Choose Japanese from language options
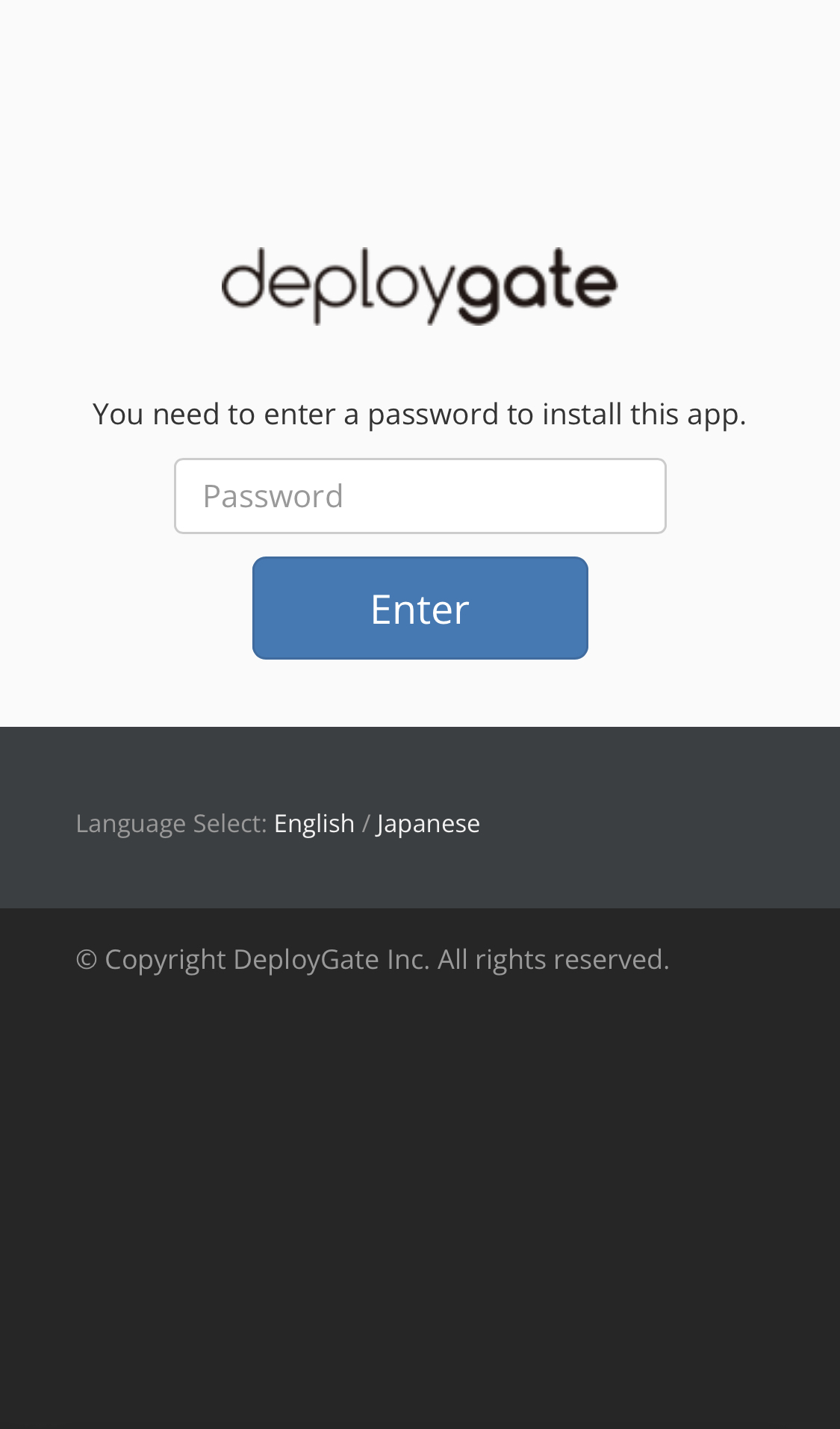 [x=428, y=822]
